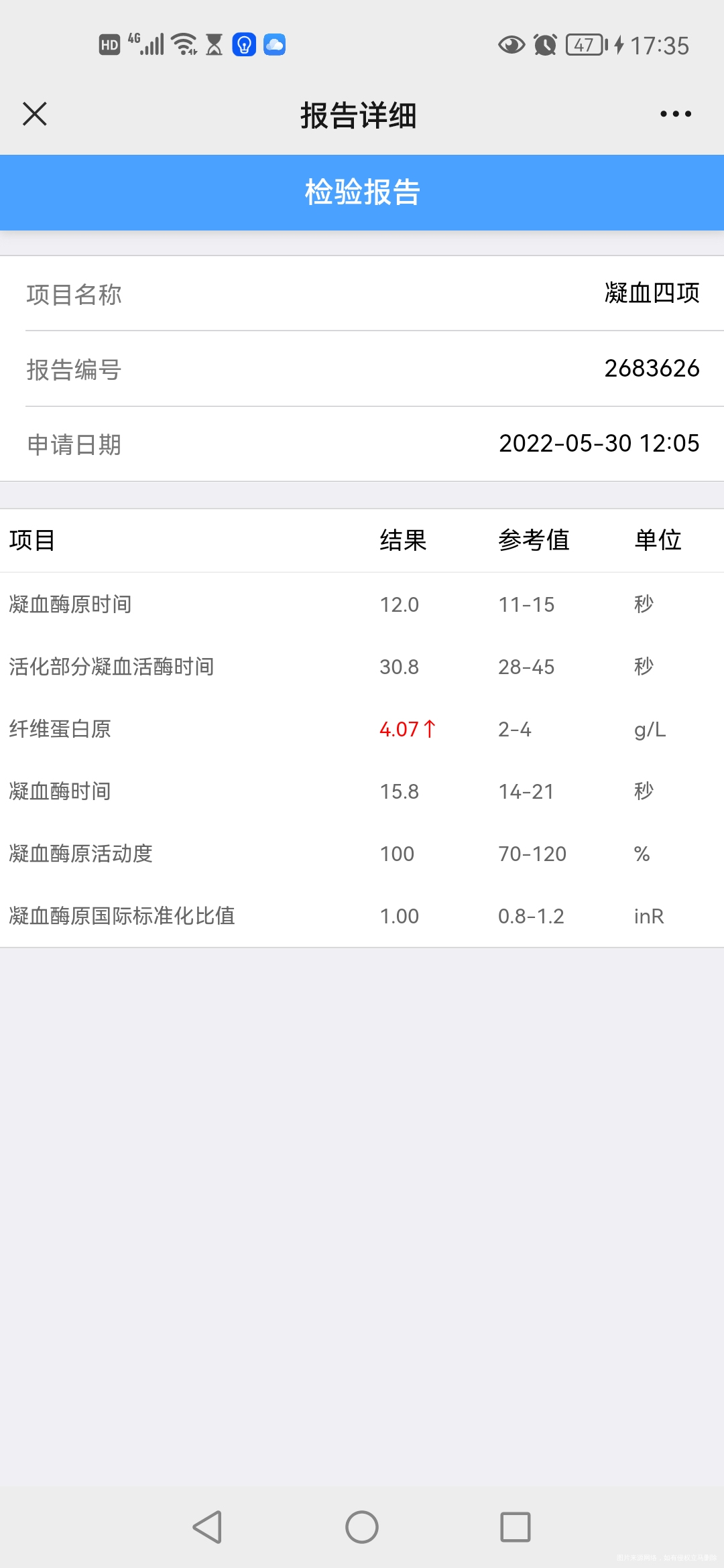Tap the 申请日期 date field
Image resolution: width=724 pixels, height=1568 pixels.
pyautogui.click(x=362, y=444)
